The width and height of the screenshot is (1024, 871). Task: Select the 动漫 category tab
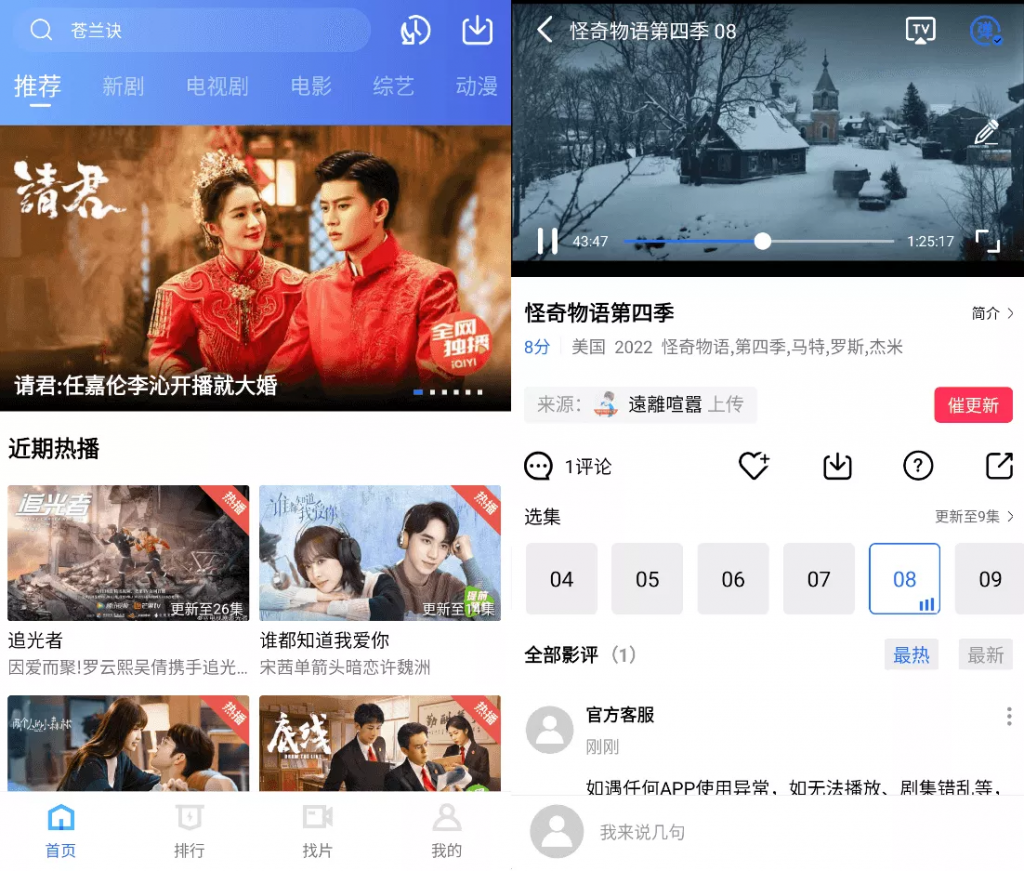[x=476, y=87]
